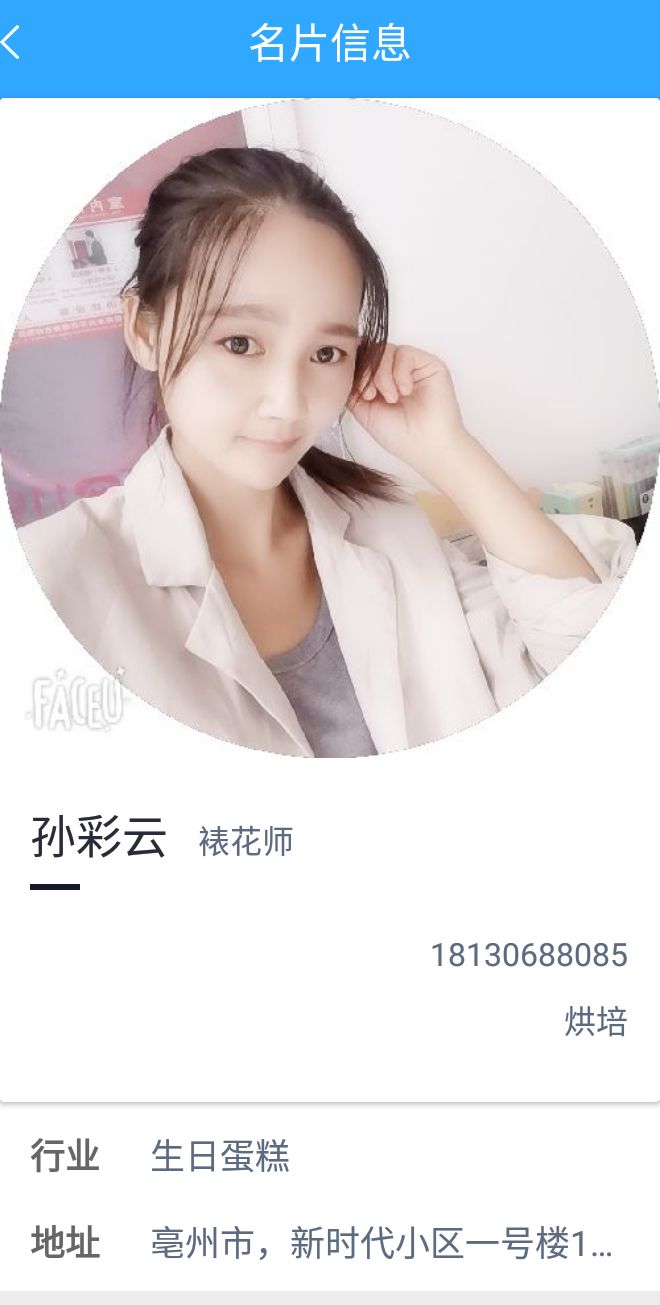Viewport: 660px width, 1305px height.
Task: Go back from the 名片信息 page
Action: (12, 44)
